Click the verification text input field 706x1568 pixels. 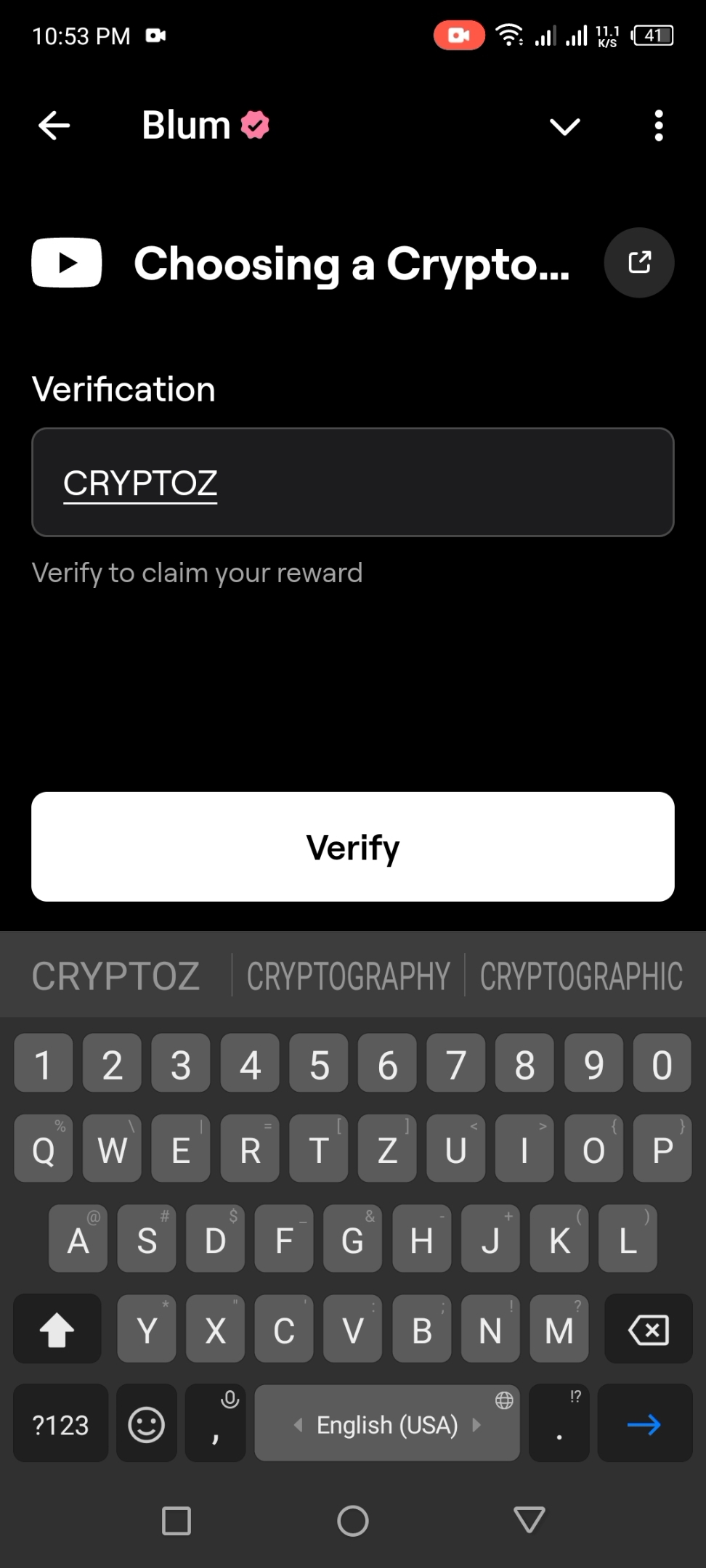coord(353,482)
